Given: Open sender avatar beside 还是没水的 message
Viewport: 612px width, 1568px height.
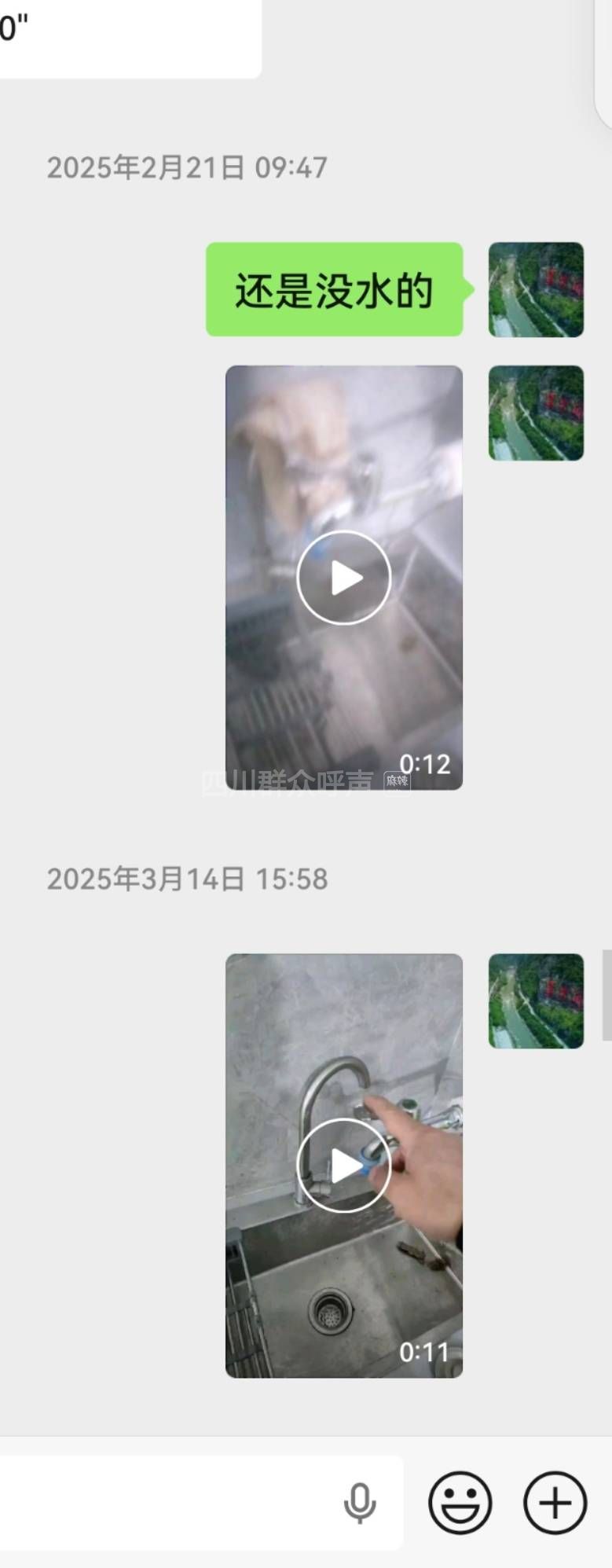Looking at the screenshot, I should (536, 289).
